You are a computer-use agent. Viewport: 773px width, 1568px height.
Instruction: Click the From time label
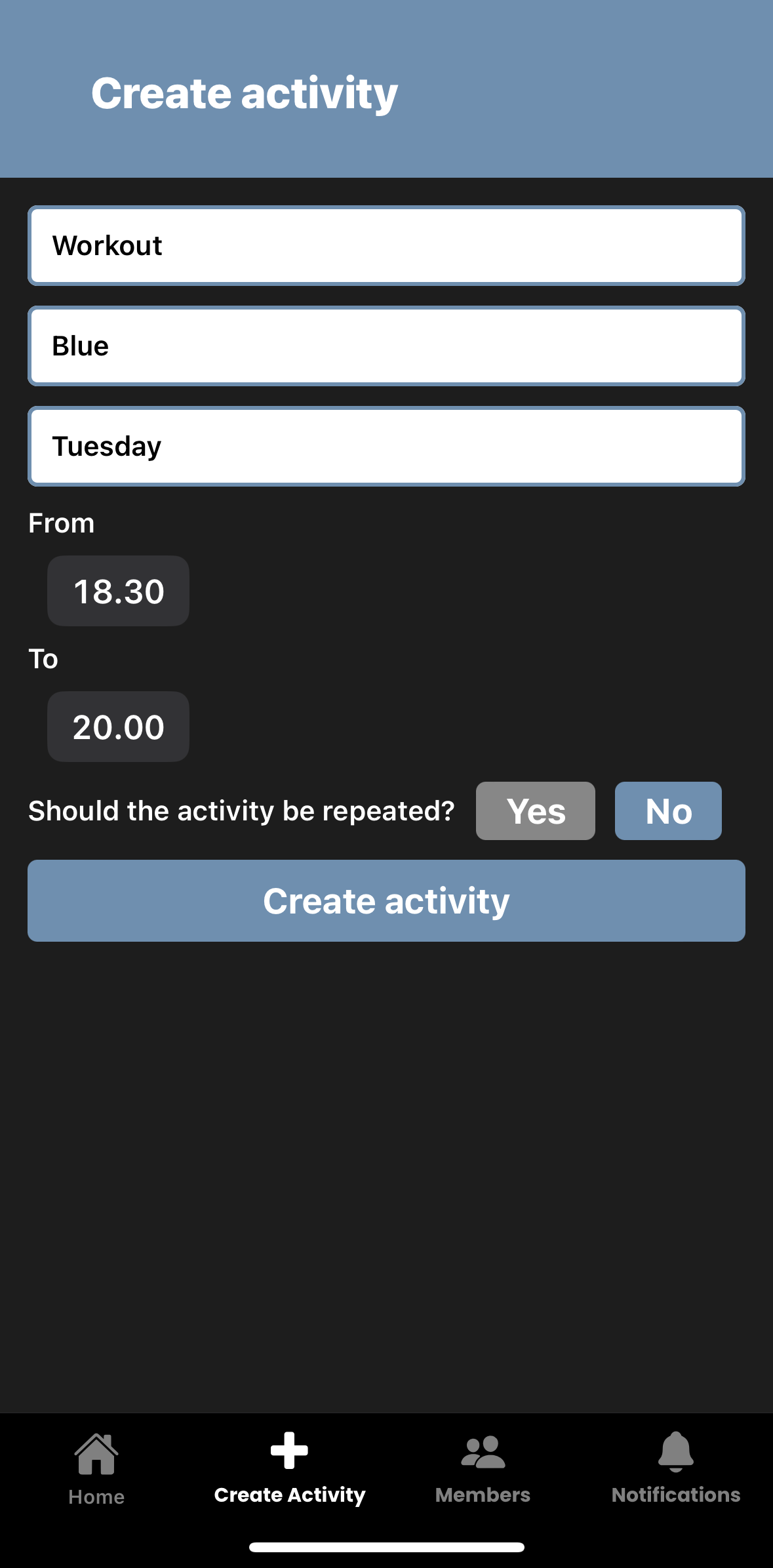tap(60, 523)
